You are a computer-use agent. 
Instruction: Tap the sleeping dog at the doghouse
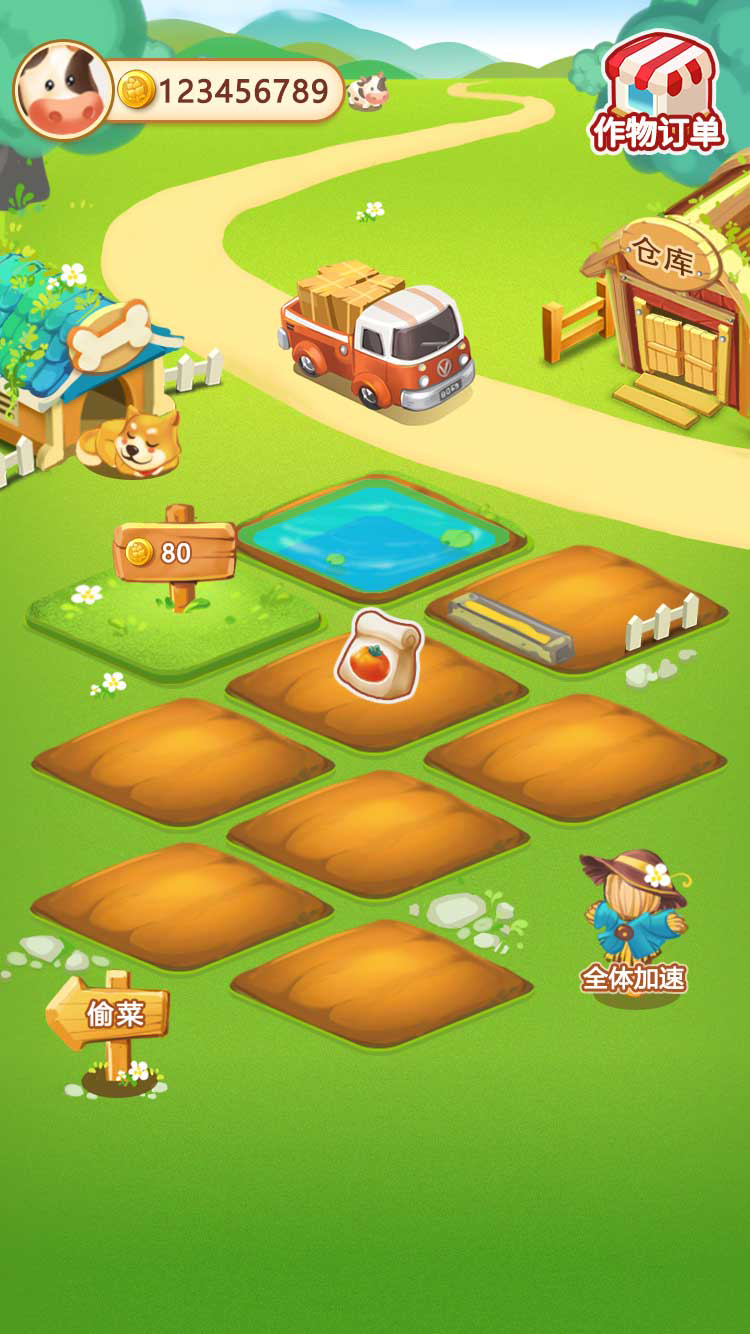(x=133, y=443)
